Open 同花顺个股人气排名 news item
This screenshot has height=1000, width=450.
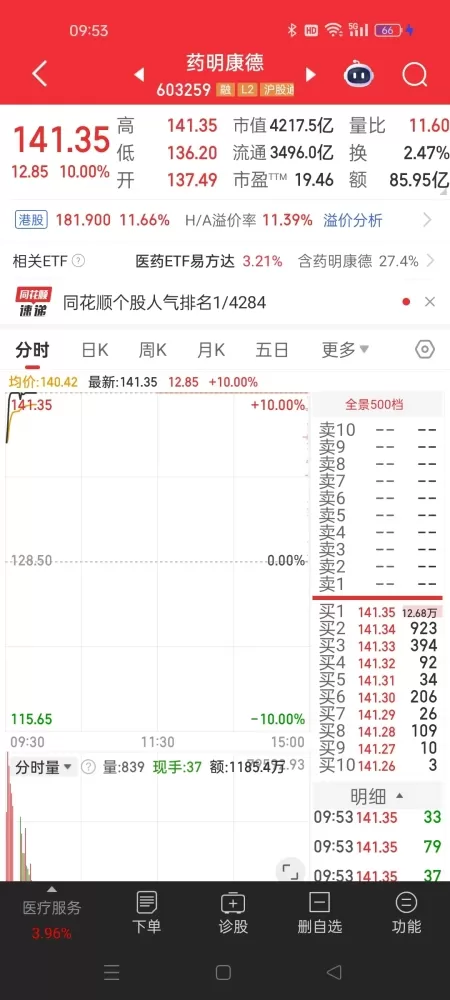coord(164,302)
